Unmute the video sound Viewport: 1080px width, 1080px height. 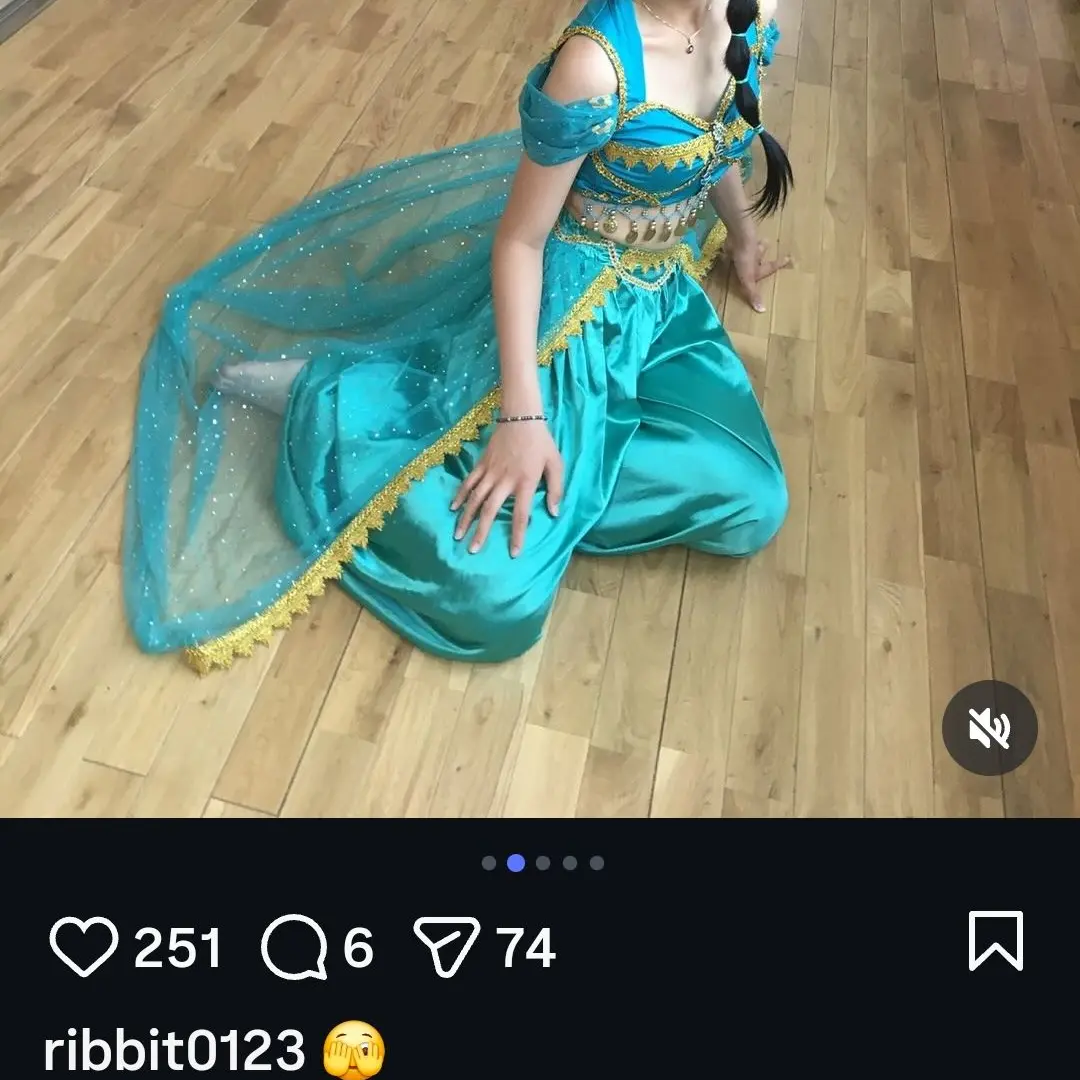[989, 728]
